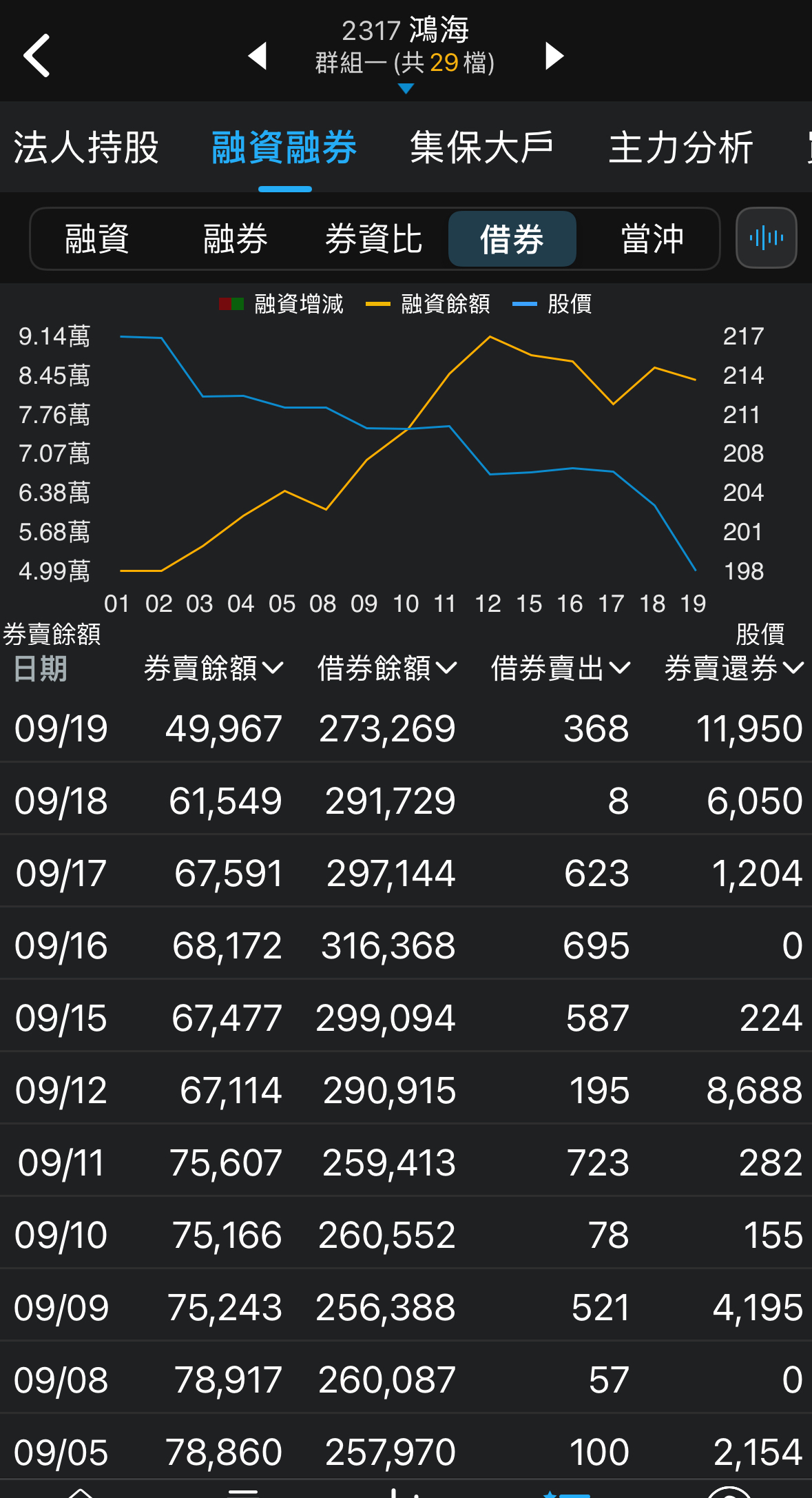Screen dimensions: 812x1498
Task: Show the 券資比 segment
Action: [373, 239]
